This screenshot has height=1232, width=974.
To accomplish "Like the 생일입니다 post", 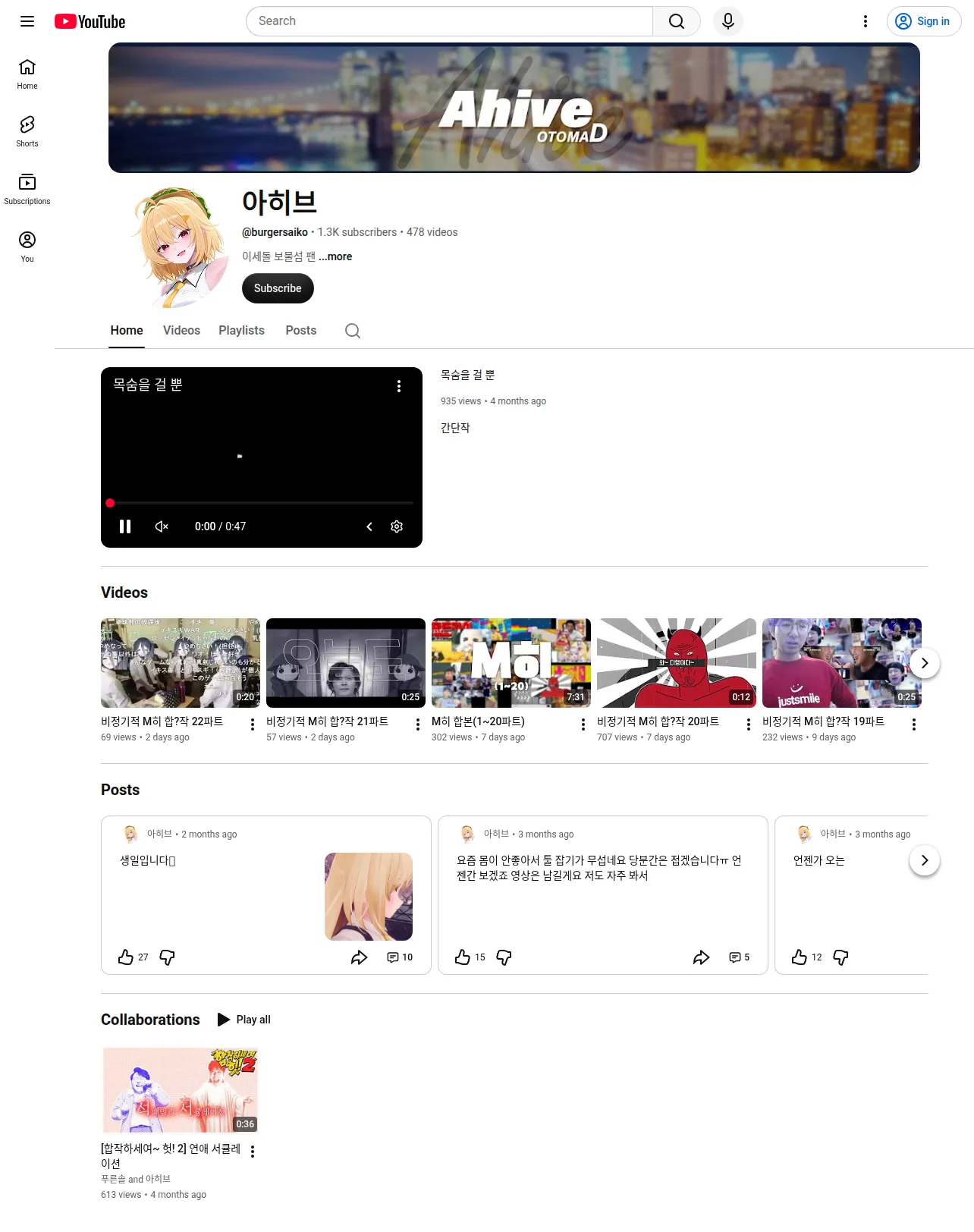I will coord(126,957).
